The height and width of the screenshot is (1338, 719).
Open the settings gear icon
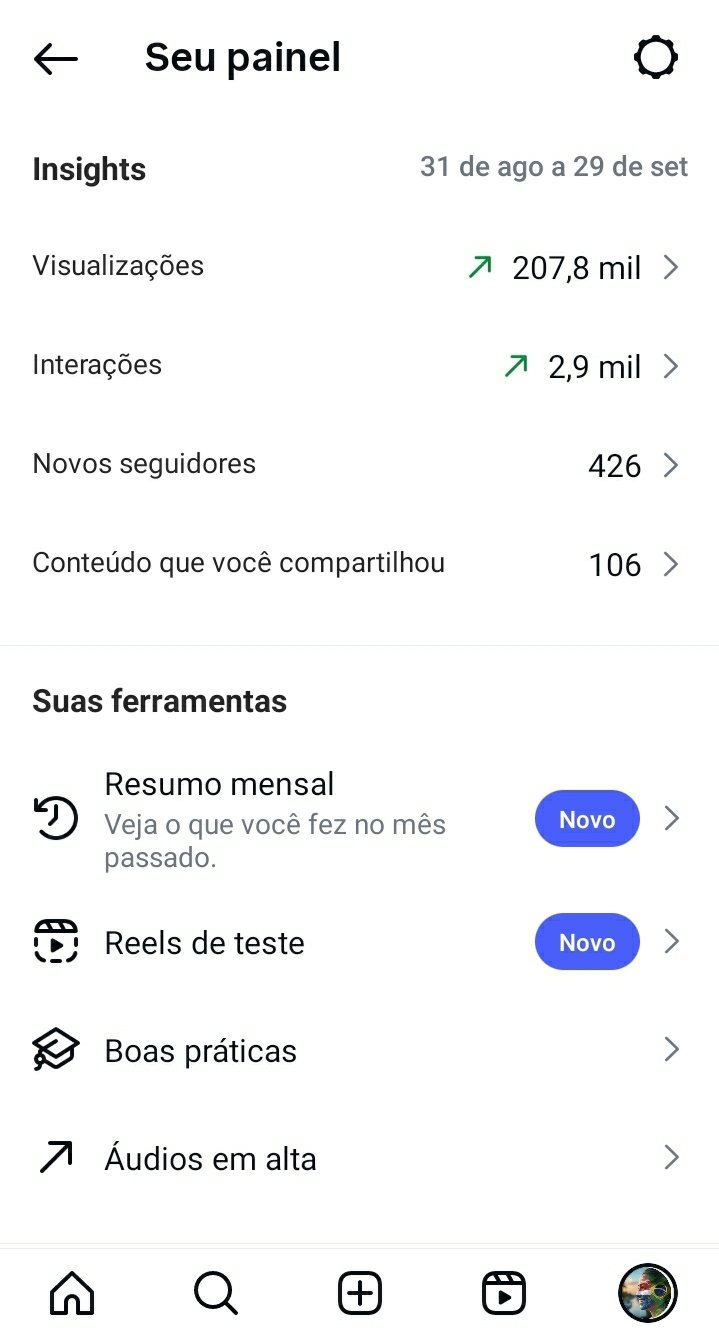[x=656, y=58]
